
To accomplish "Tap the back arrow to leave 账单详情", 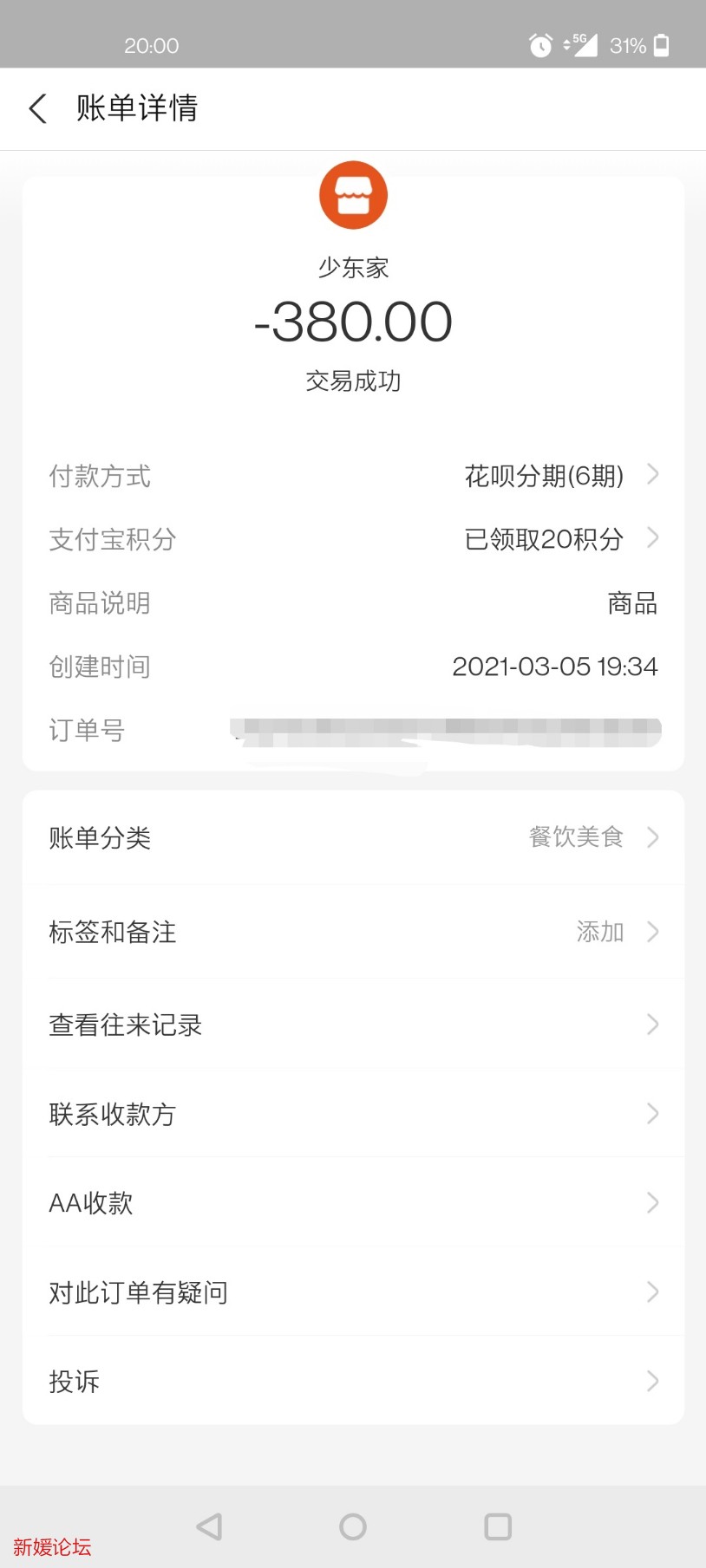I will [x=36, y=108].
